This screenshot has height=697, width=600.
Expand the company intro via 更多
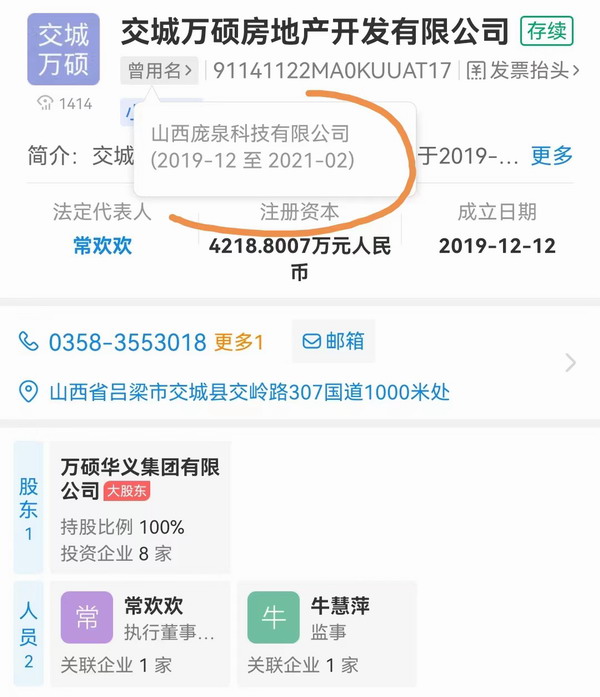[x=552, y=156]
